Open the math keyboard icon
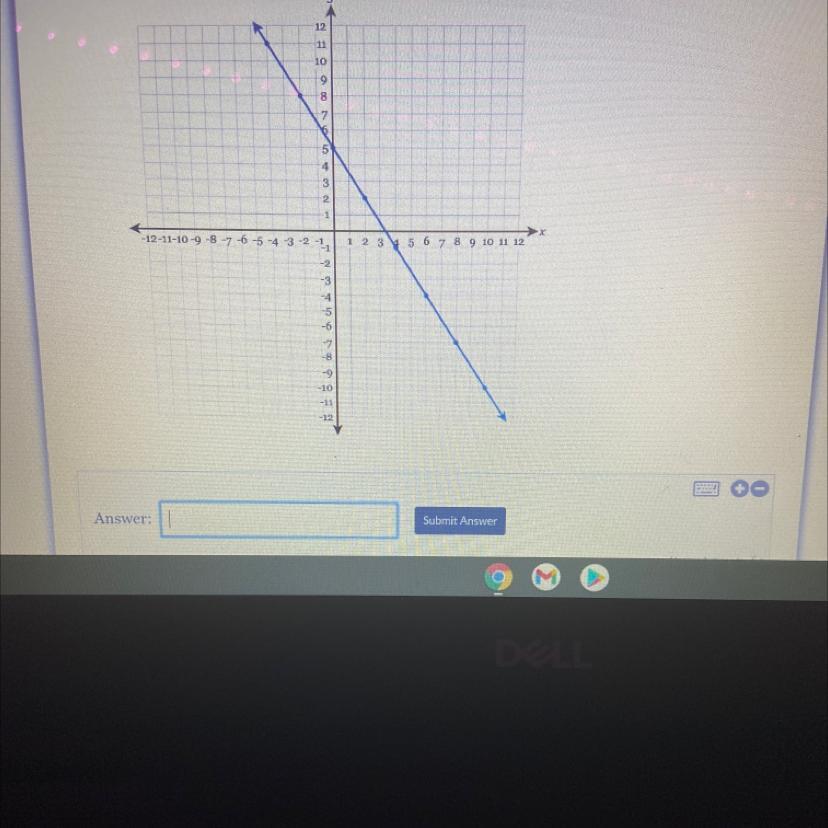828x828 pixels. click(706, 489)
